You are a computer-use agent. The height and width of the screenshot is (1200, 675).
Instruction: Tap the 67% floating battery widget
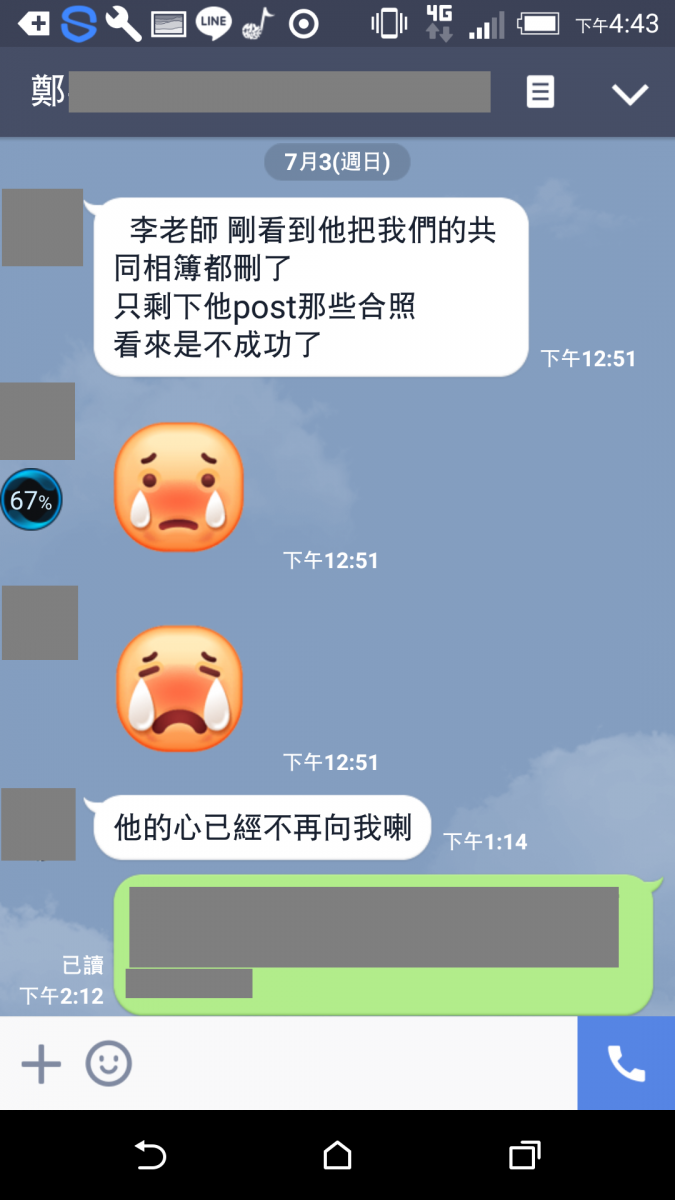click(32, 500)
